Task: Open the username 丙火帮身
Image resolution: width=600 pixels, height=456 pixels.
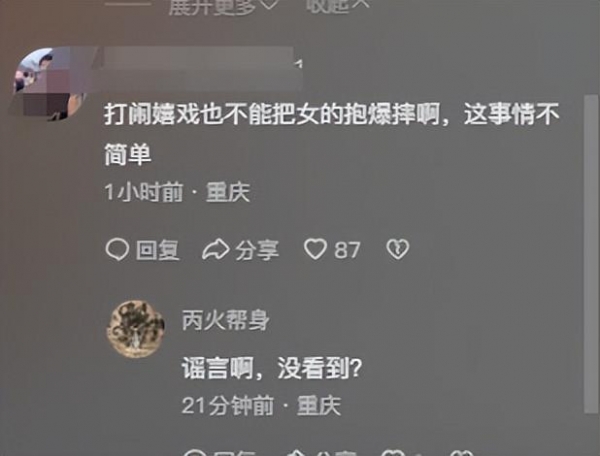Action: tap(224, 320)
